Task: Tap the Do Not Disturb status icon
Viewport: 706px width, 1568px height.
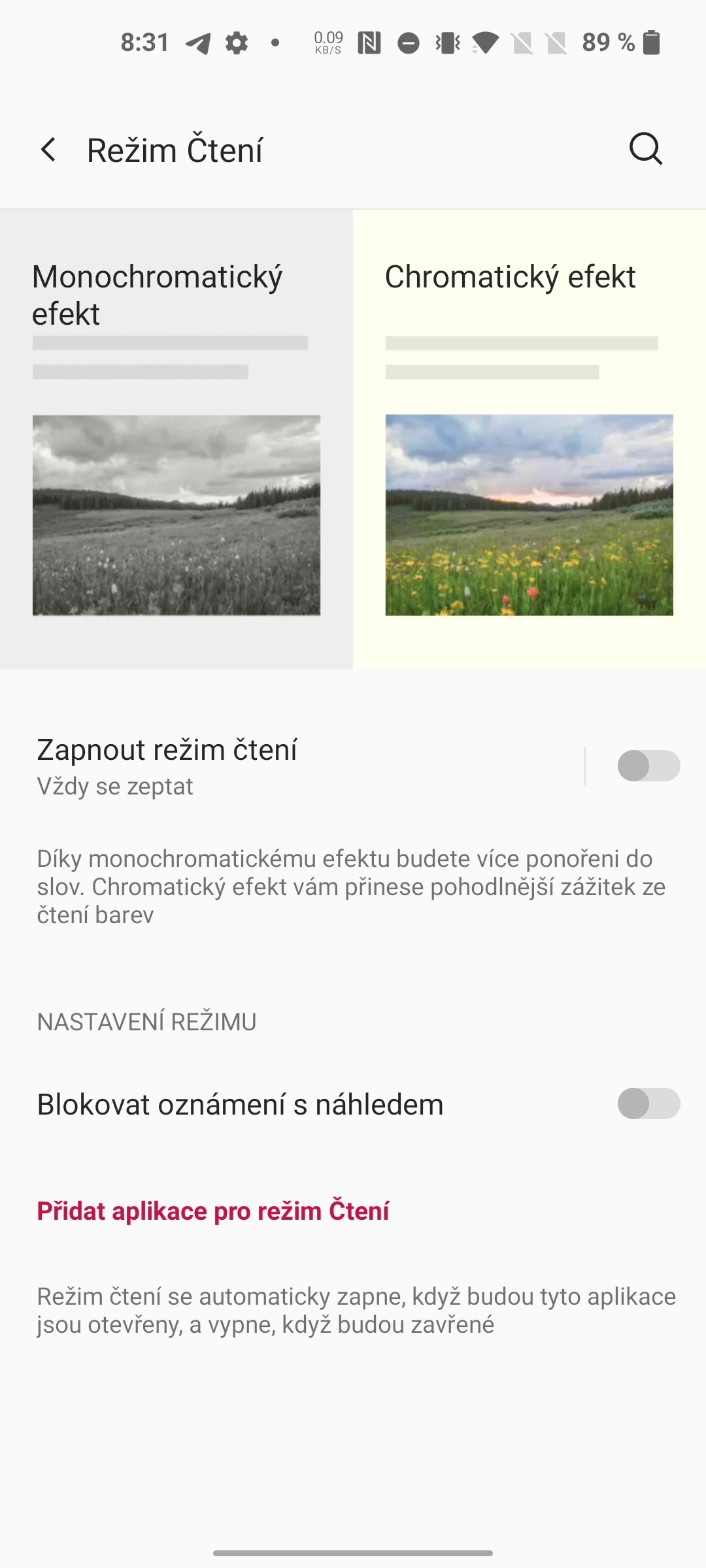Action: (408, 43)
